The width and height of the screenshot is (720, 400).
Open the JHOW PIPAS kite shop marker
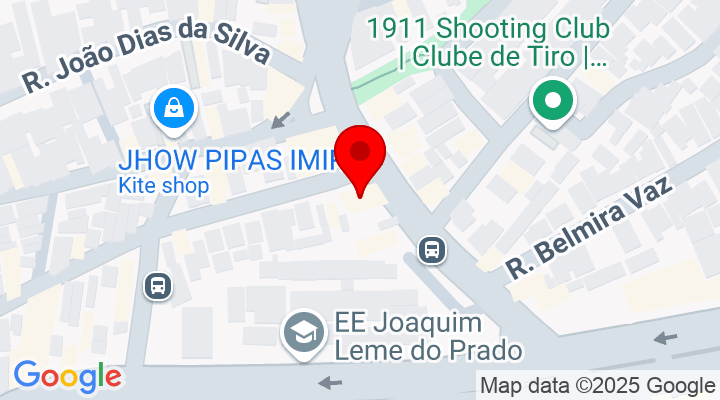pos(174,108)
